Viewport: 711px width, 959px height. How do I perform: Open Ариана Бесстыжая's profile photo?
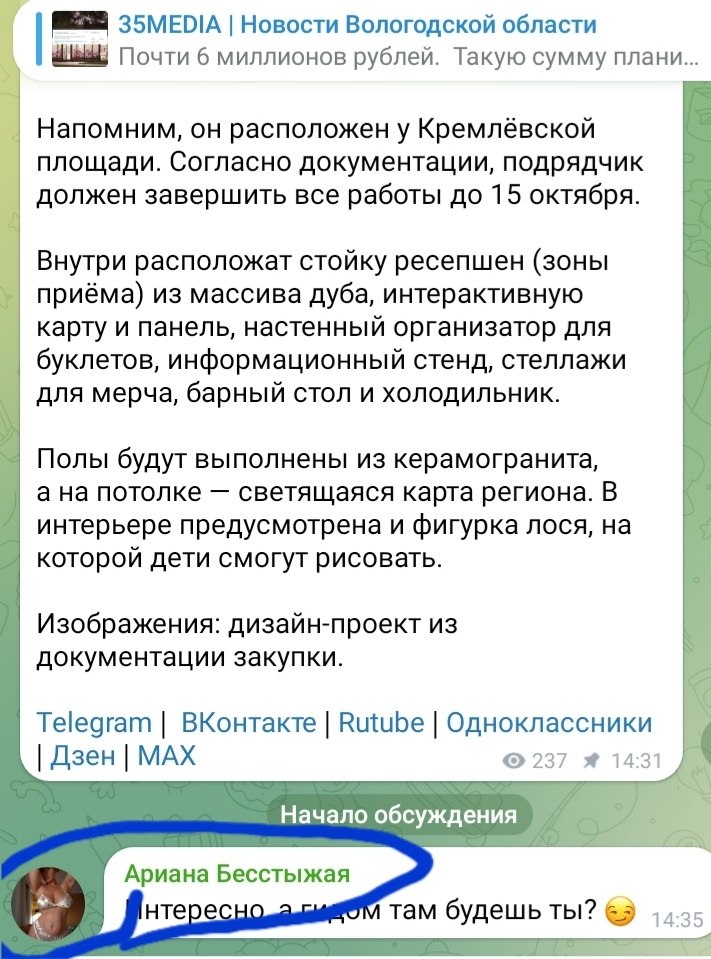point(48,903)
